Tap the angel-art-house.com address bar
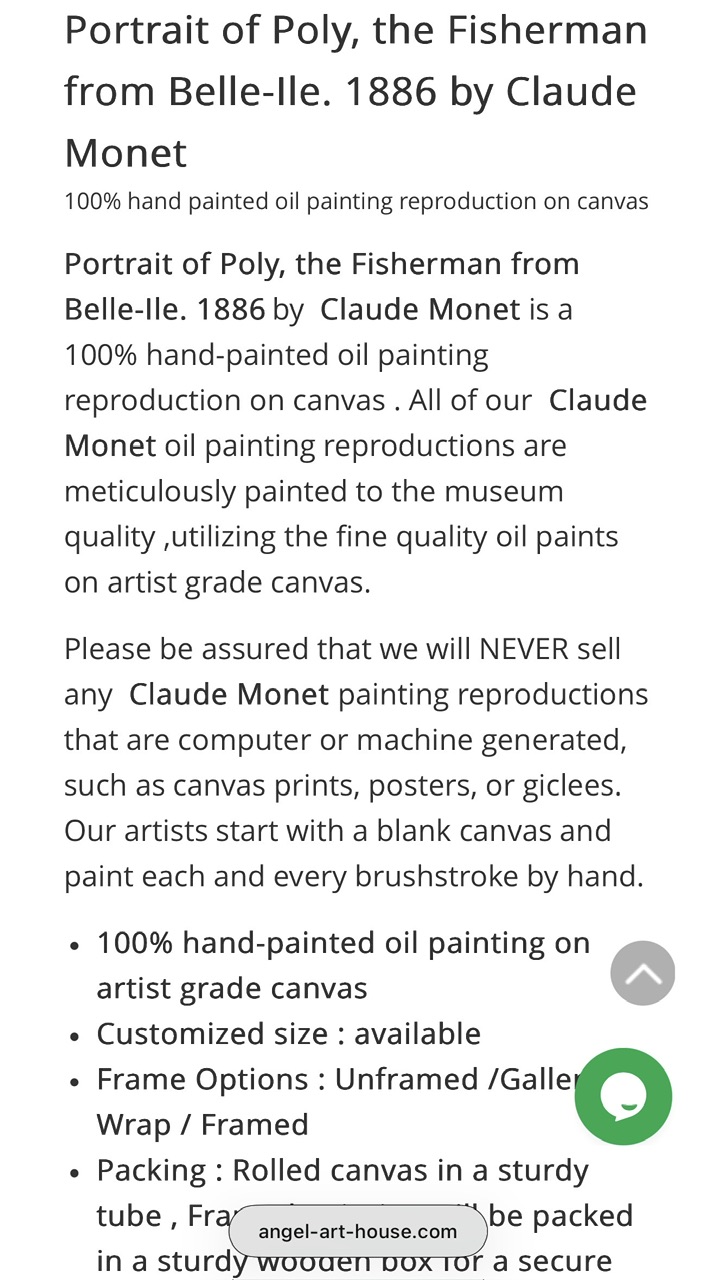 (x=357, y=1231)
